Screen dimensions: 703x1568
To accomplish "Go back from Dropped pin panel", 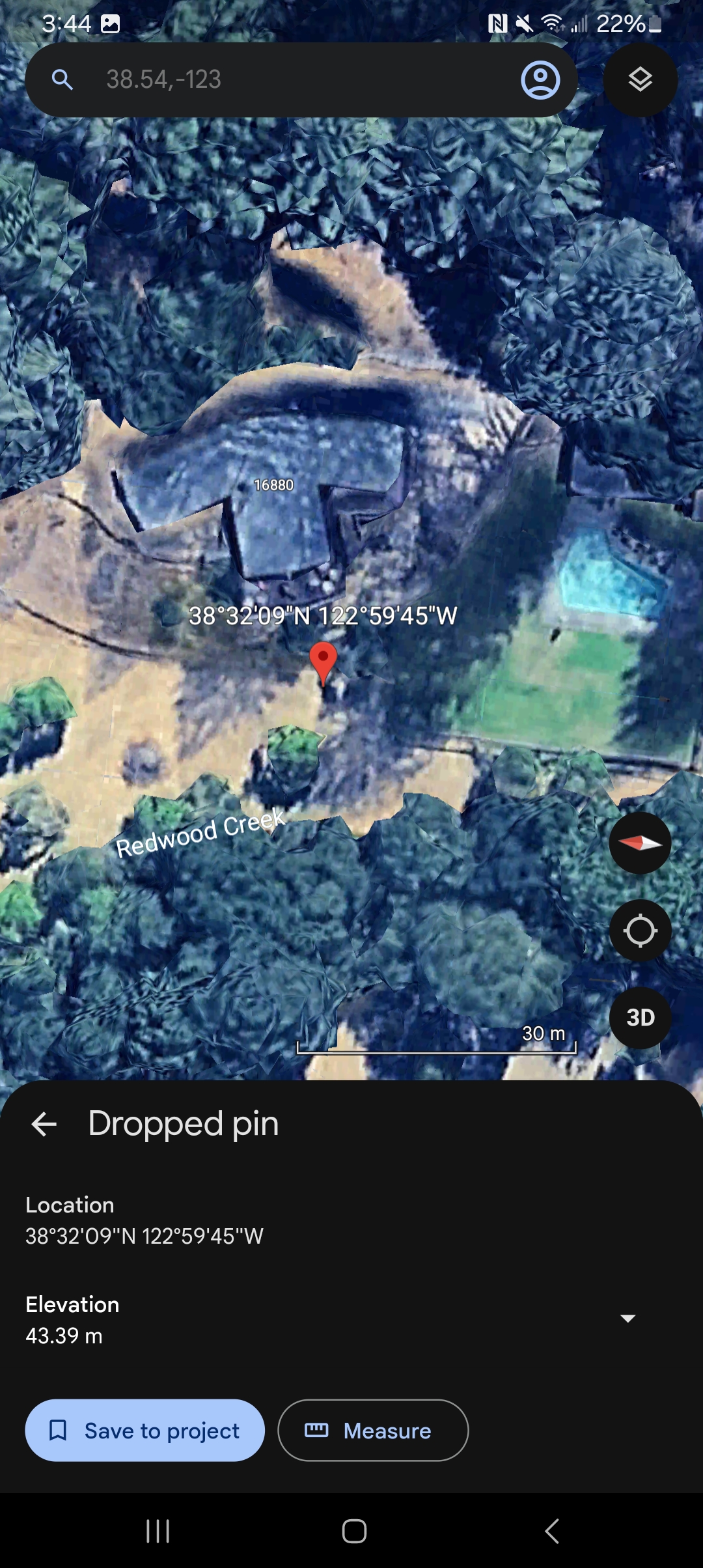I will click(44, 1124).
